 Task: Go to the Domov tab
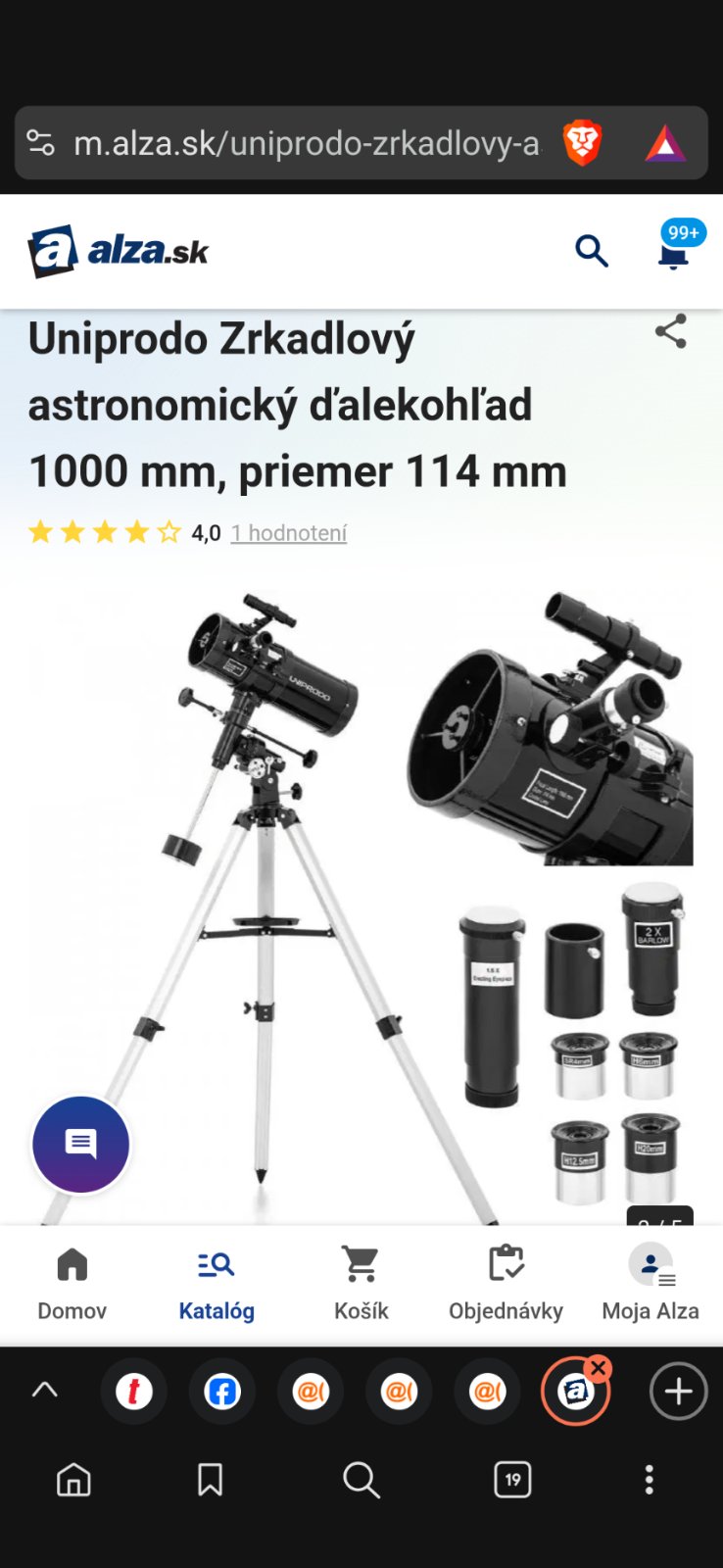(72, 1284)
